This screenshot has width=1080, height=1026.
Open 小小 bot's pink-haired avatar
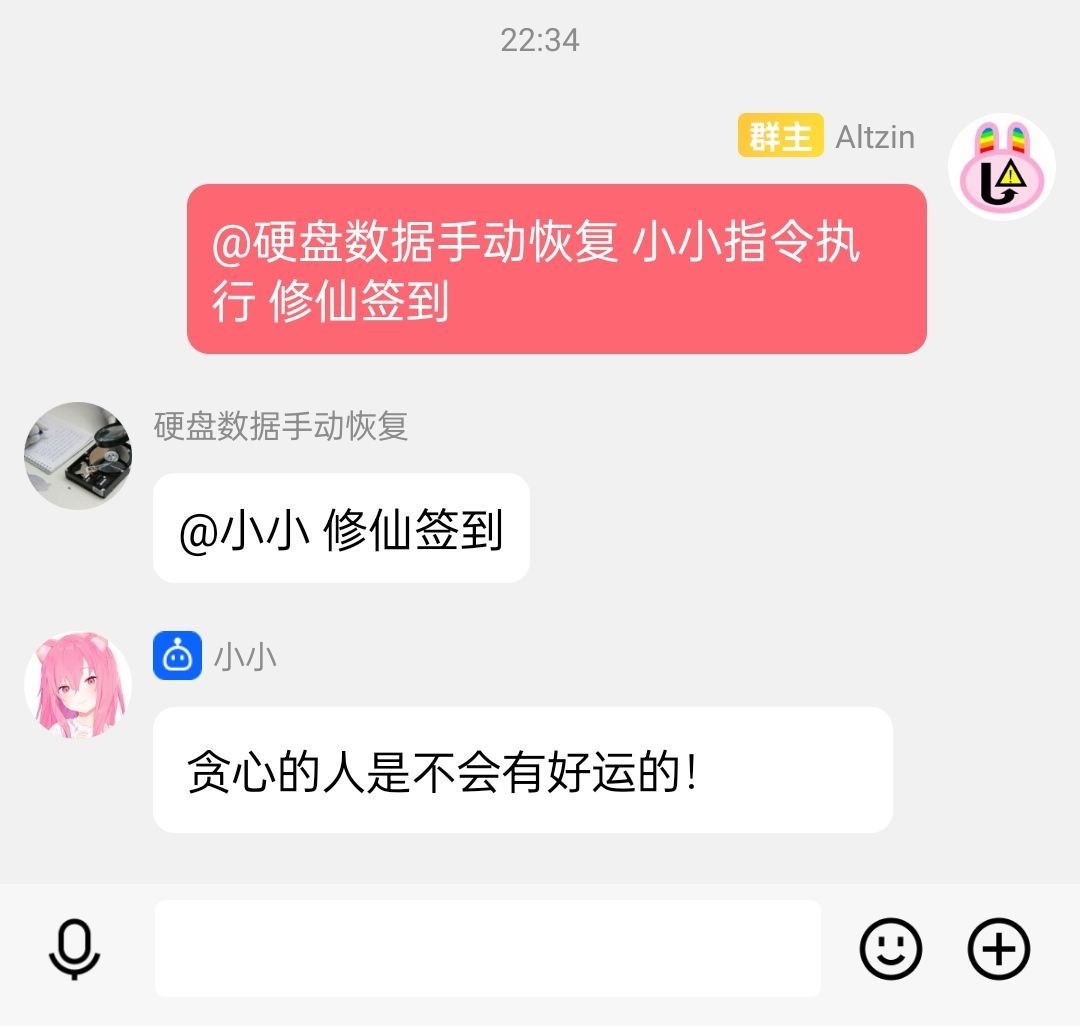78,685
